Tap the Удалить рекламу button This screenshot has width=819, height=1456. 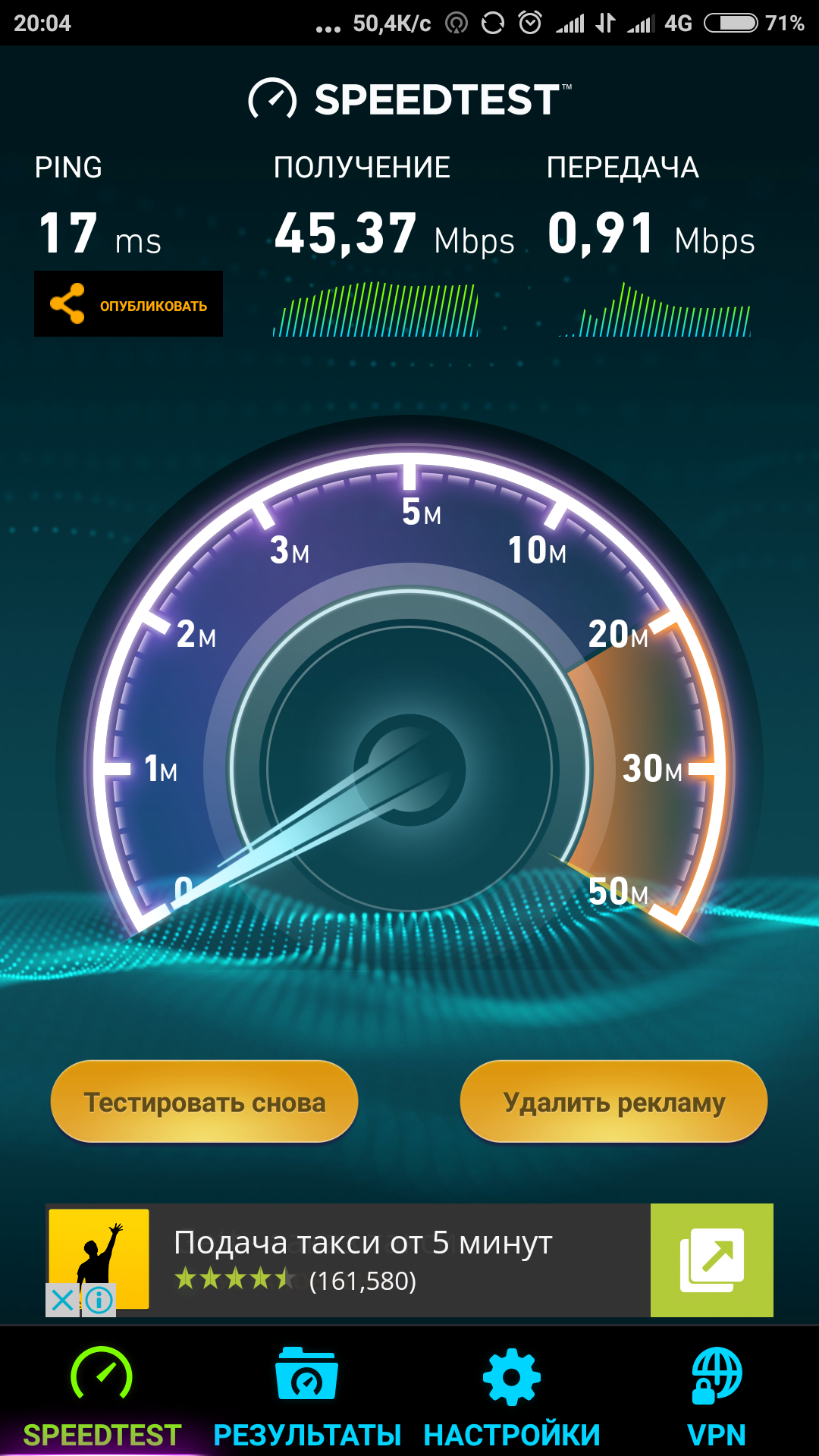613,1102
